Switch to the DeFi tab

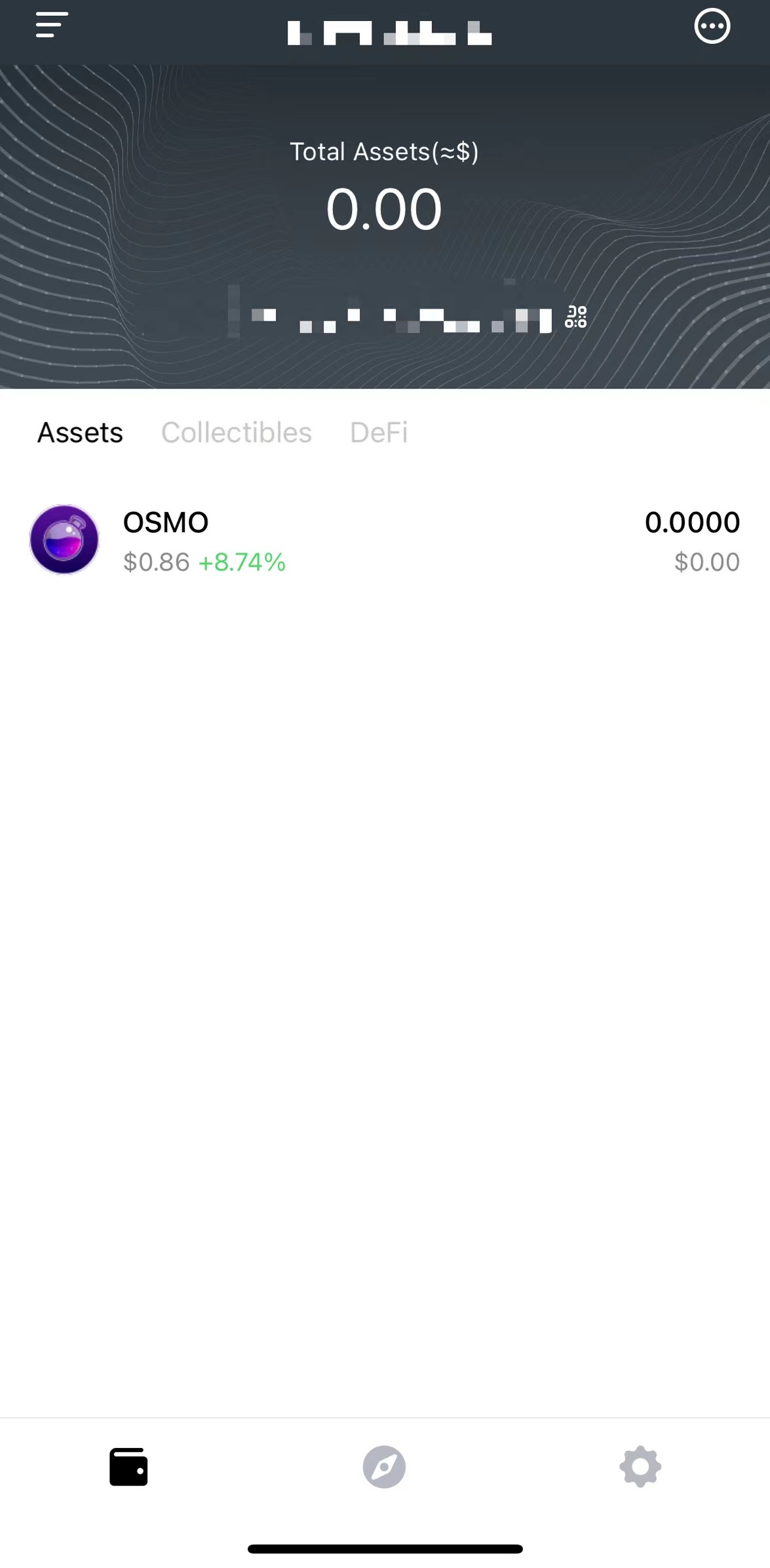click(379, 433)
